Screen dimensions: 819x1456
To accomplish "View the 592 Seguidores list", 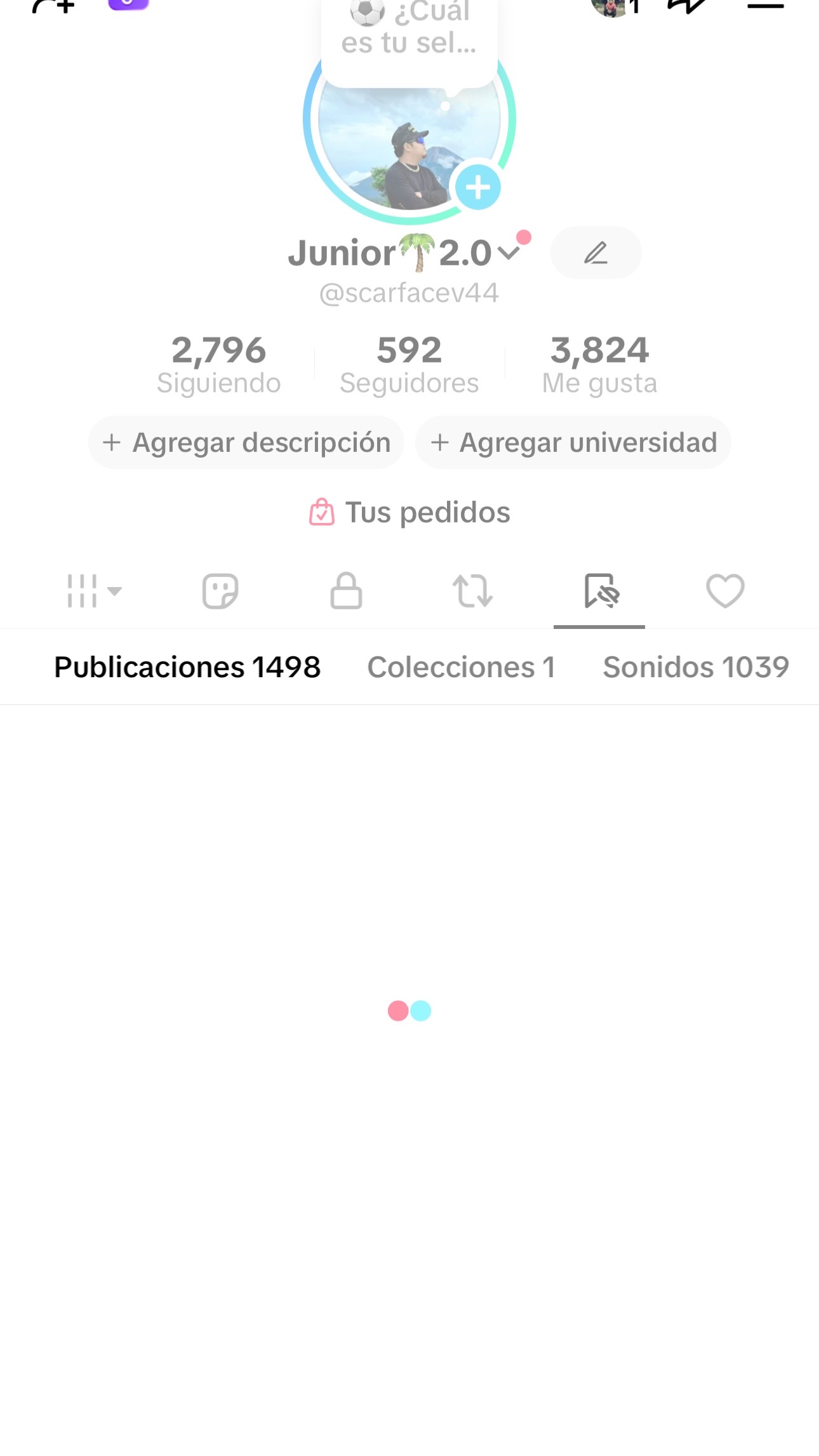I will [409, 364].
